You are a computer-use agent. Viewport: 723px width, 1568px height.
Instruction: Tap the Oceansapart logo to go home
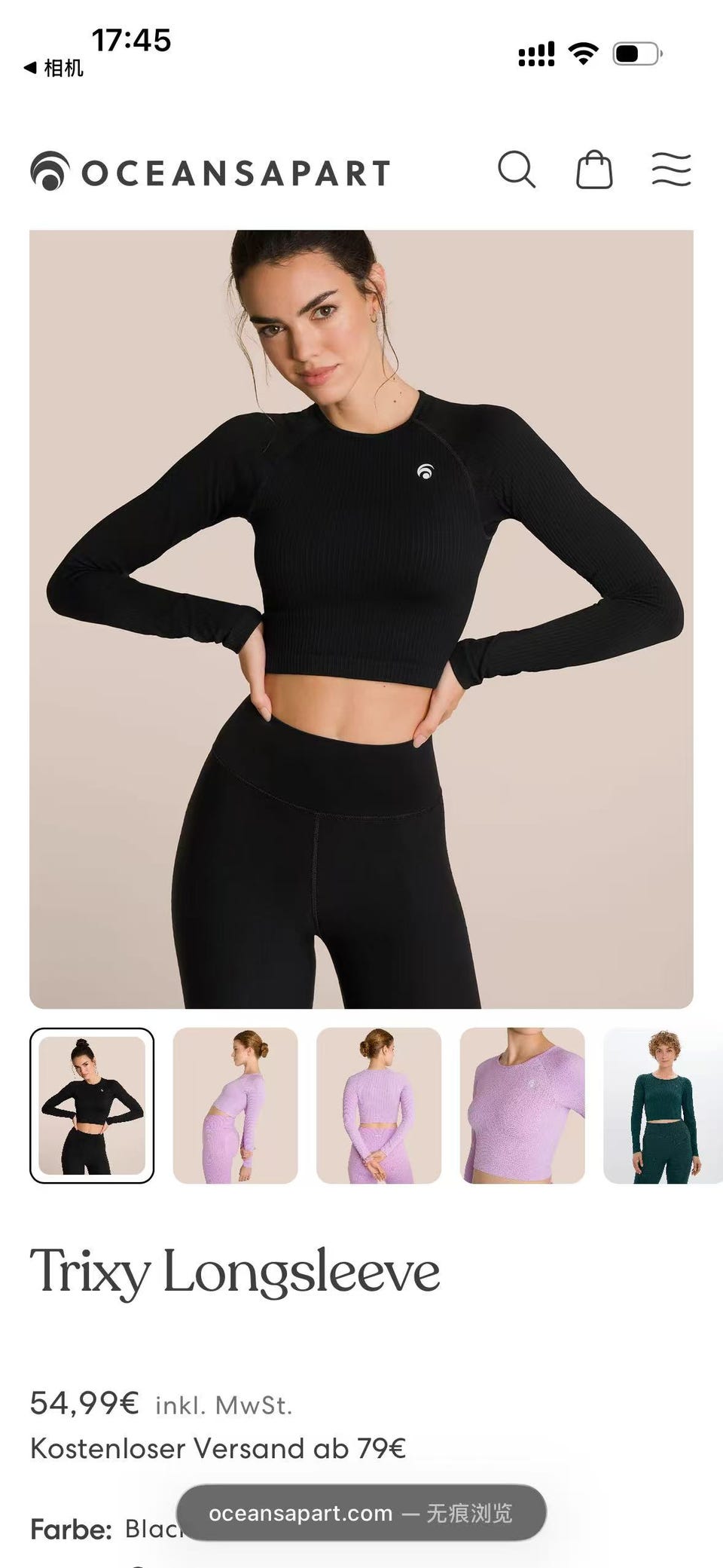tap(210, 171)
